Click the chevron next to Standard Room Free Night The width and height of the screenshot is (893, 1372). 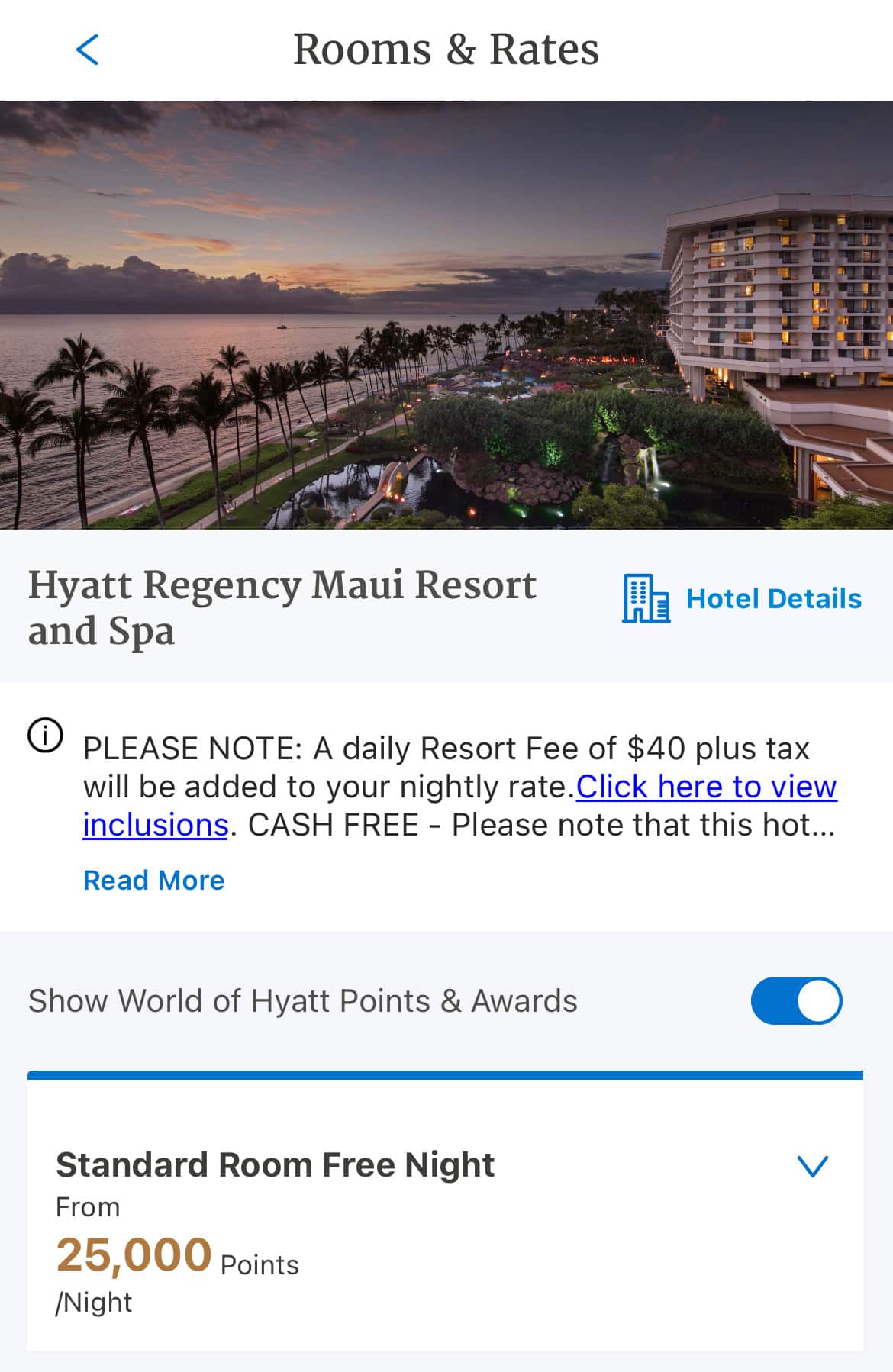pyautogui.click(x=814, y=1165)
